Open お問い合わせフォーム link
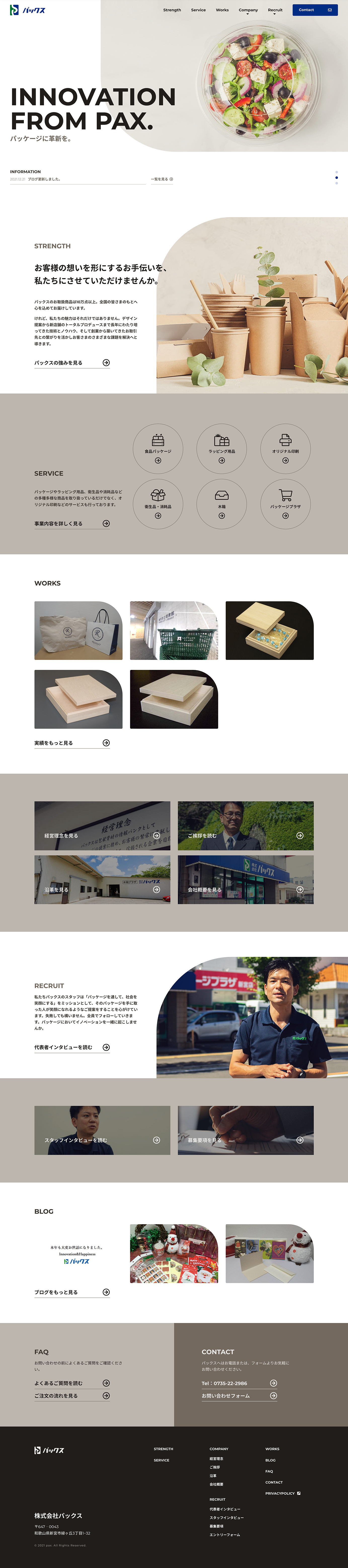 [239, 1396]
